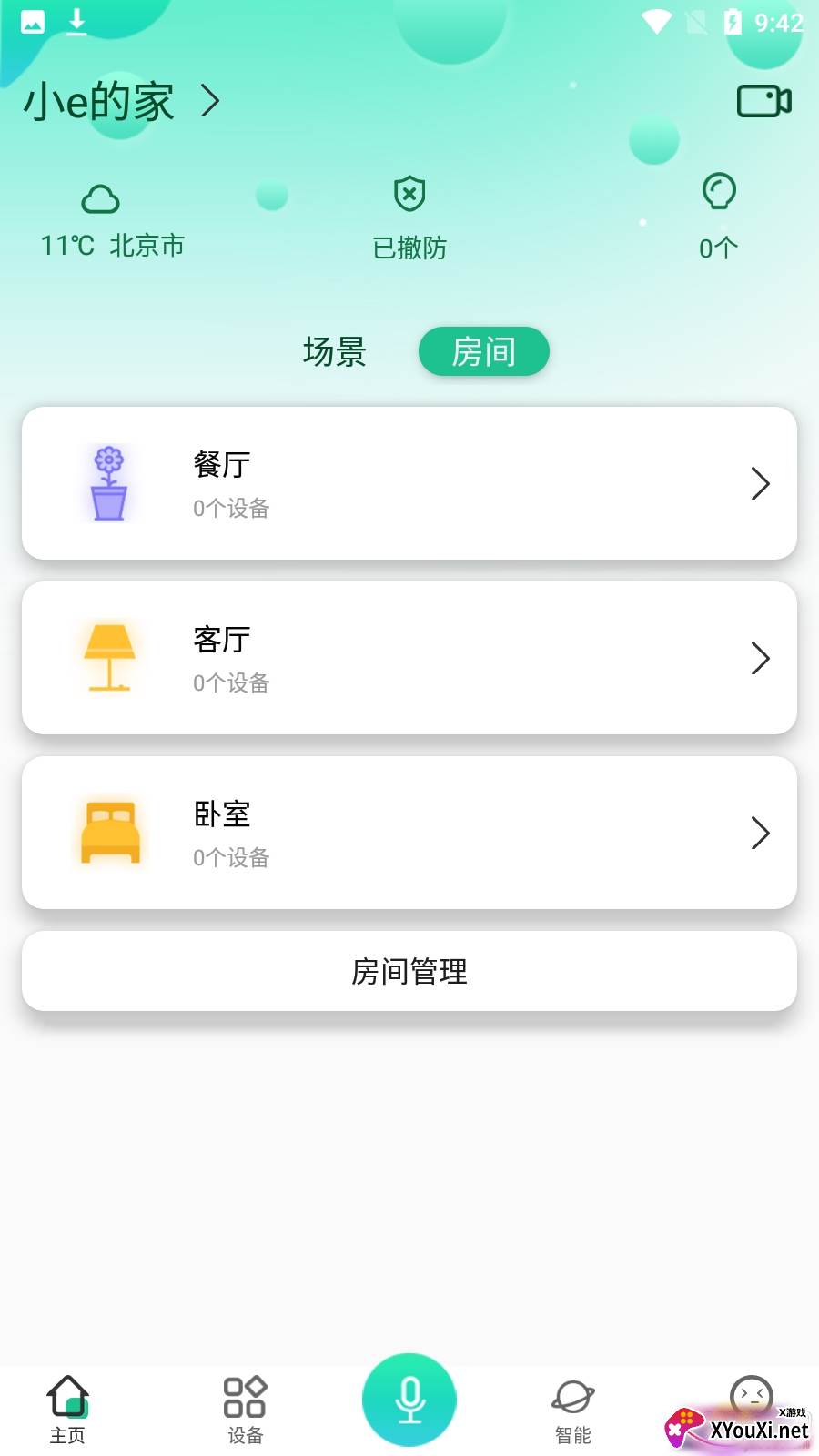Screen dimensions: 819x1456
Task: Tap 11℃ 北京市 weather text
Action: coord(111,245)
